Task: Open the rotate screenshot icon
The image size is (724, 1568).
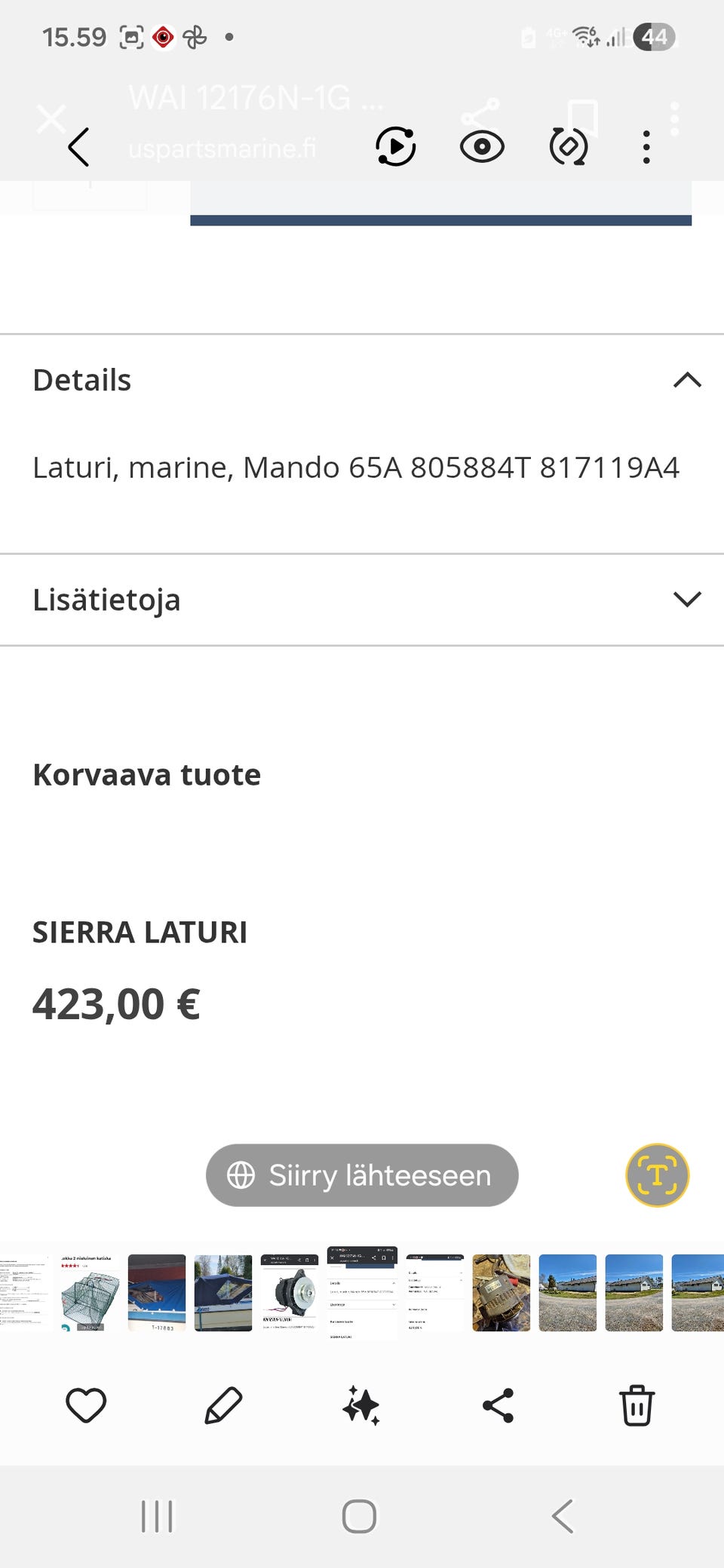Action: click(x=569, y=147)
